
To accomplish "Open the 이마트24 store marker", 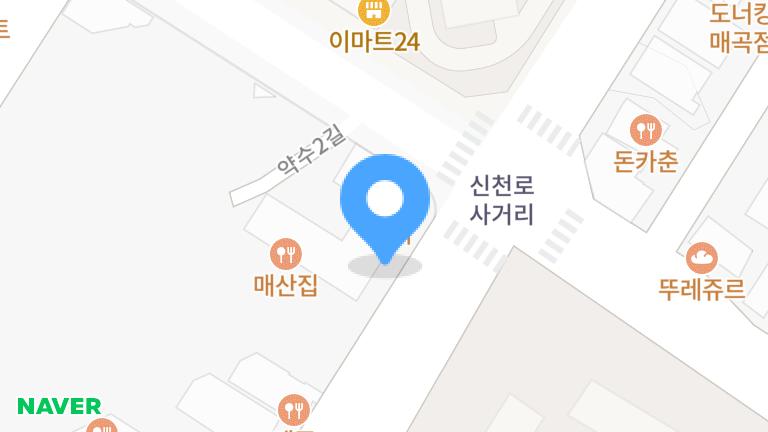I will tap(374, 12).
